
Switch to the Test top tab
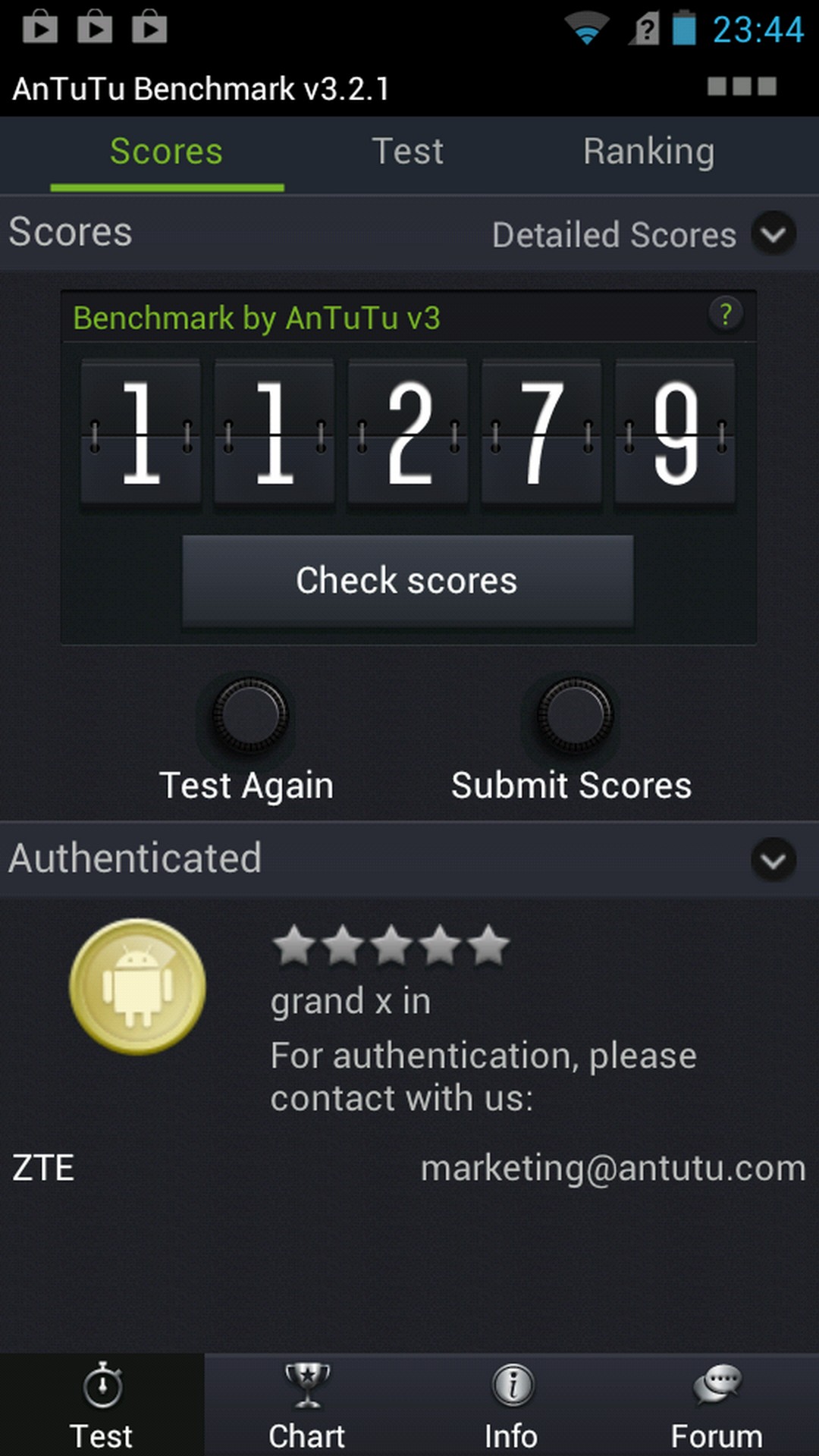coord(407,152)
